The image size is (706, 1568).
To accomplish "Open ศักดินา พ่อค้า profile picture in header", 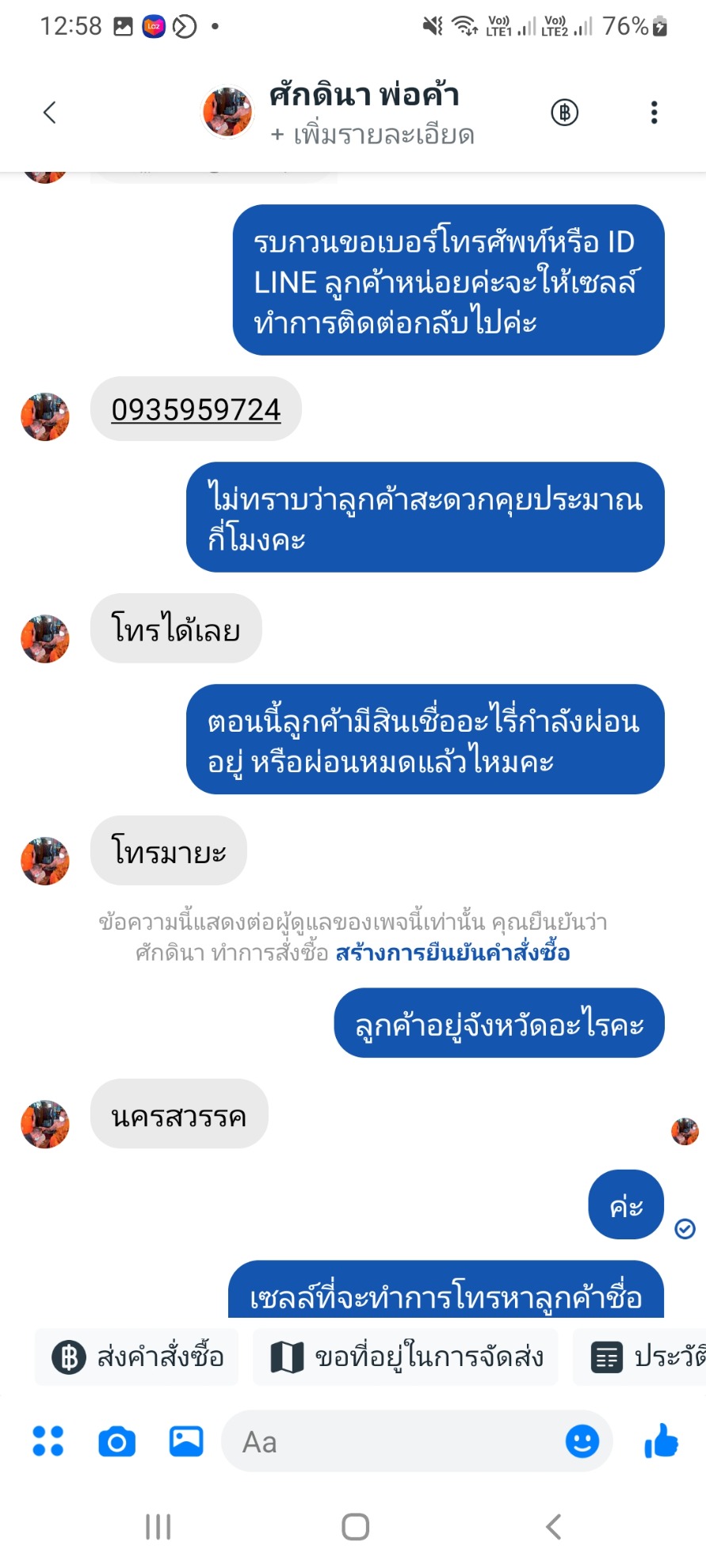I will (227, 112).
